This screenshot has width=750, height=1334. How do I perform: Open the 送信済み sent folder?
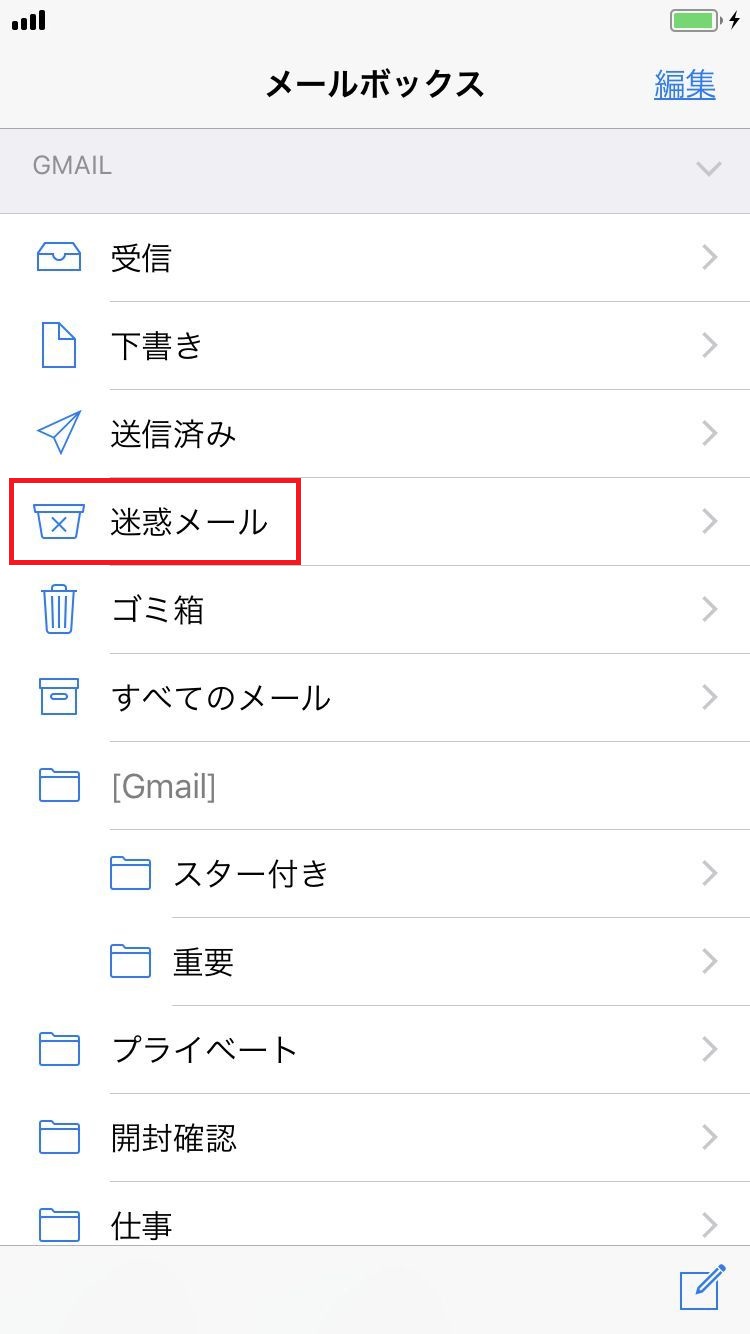(x=375, y=434)
